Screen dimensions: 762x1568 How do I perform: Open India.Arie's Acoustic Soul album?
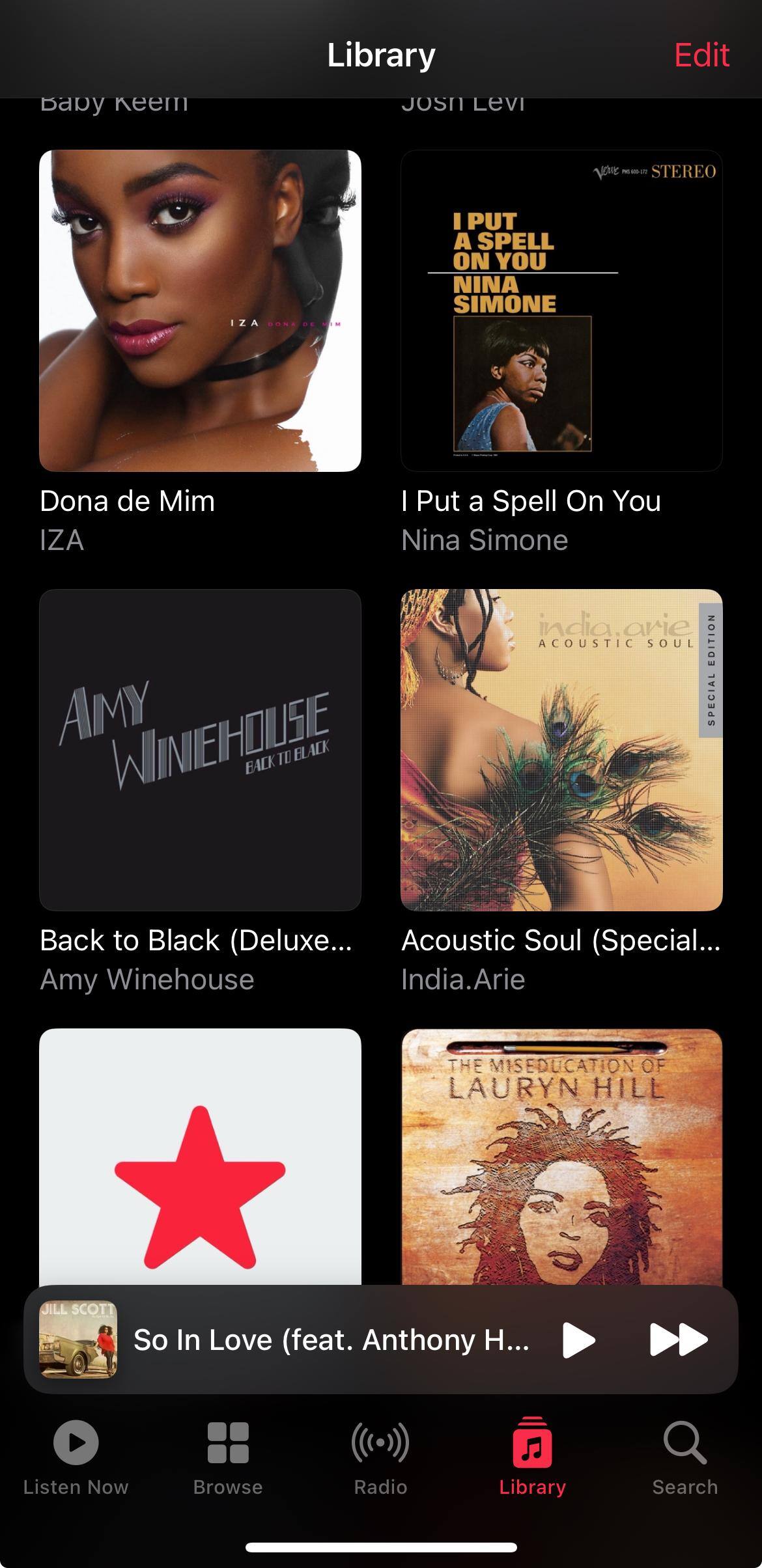point(561,750)
